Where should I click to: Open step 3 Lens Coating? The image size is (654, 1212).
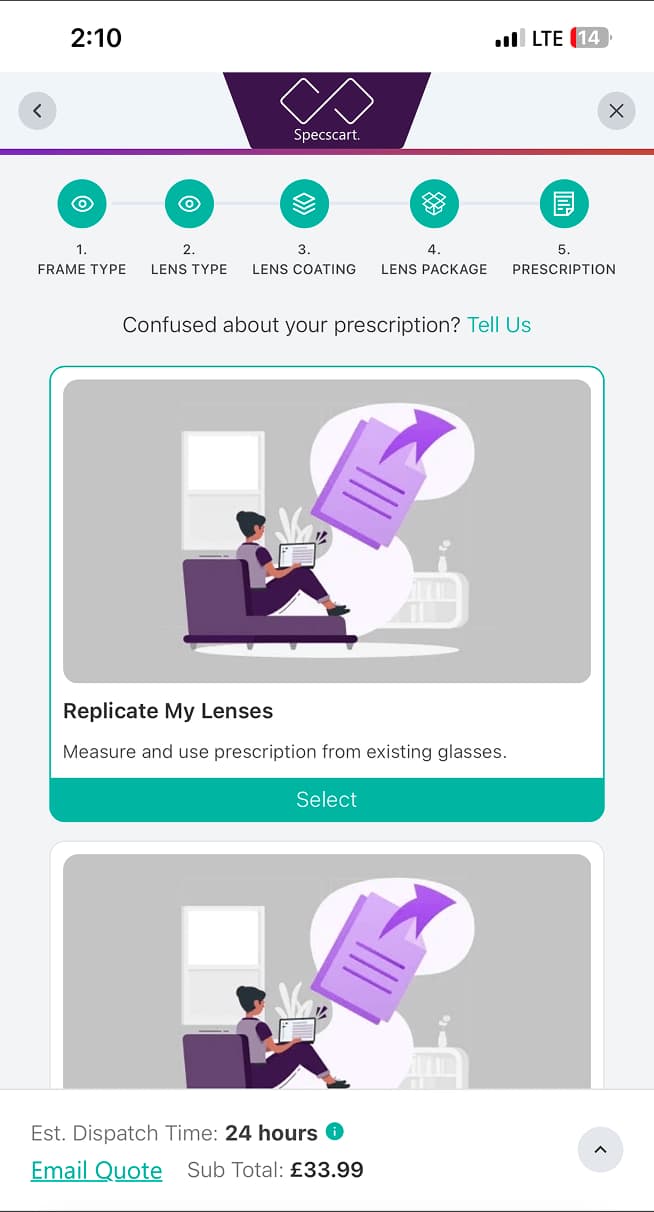[304, 204]
